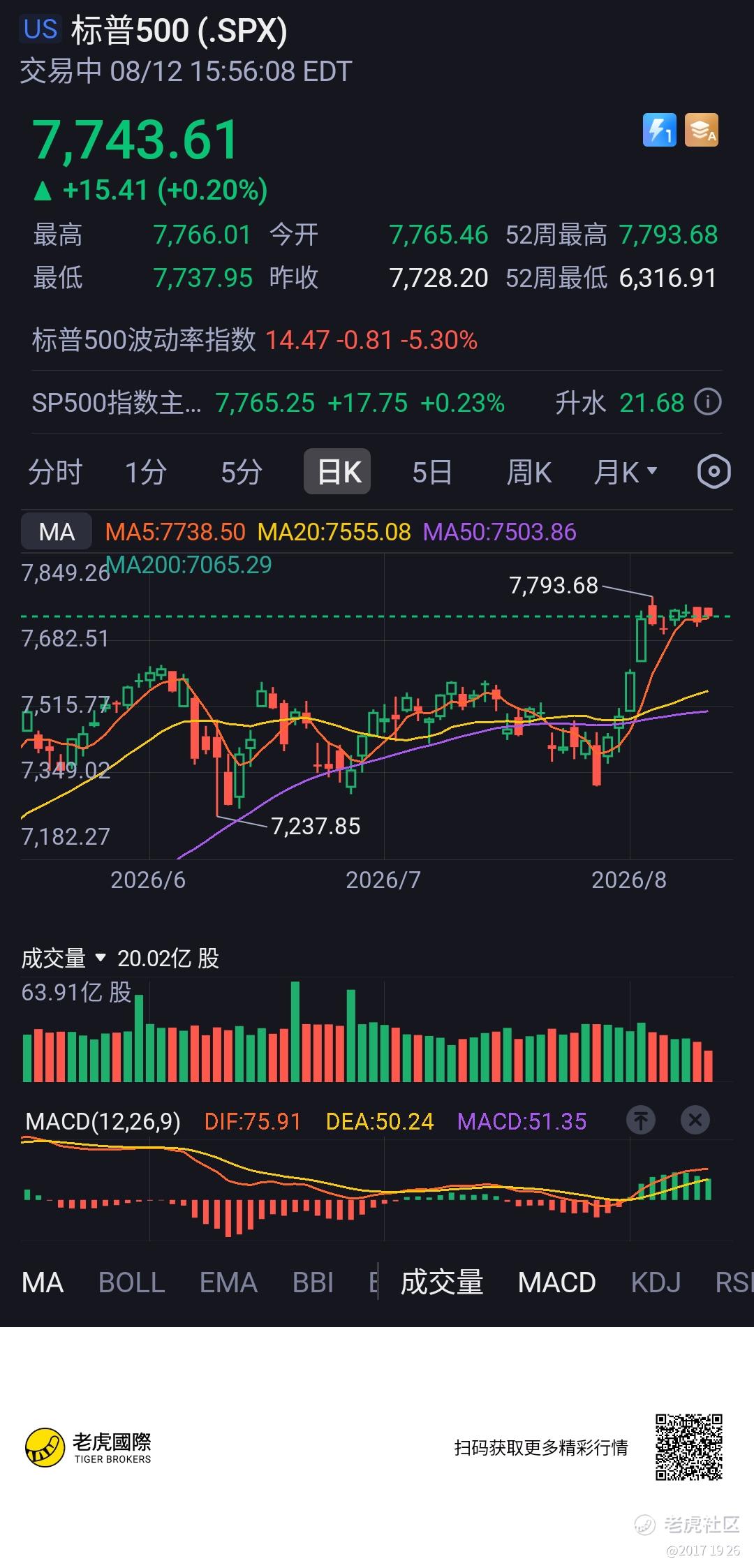Open the SP500指数主 futures row
754x1568 pixels.
[377, 403]
